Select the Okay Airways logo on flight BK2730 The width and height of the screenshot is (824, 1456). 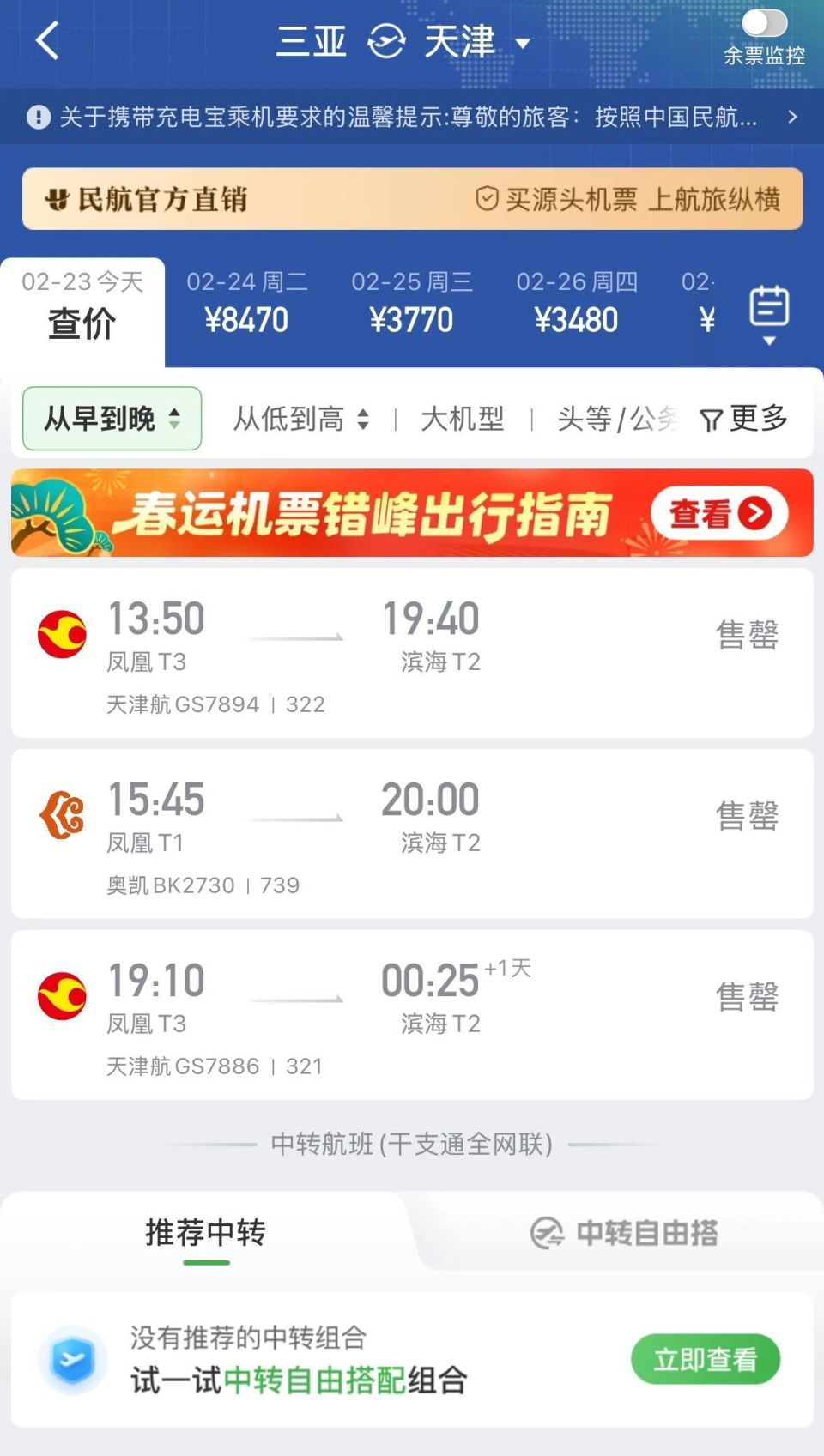pos(61,816)
